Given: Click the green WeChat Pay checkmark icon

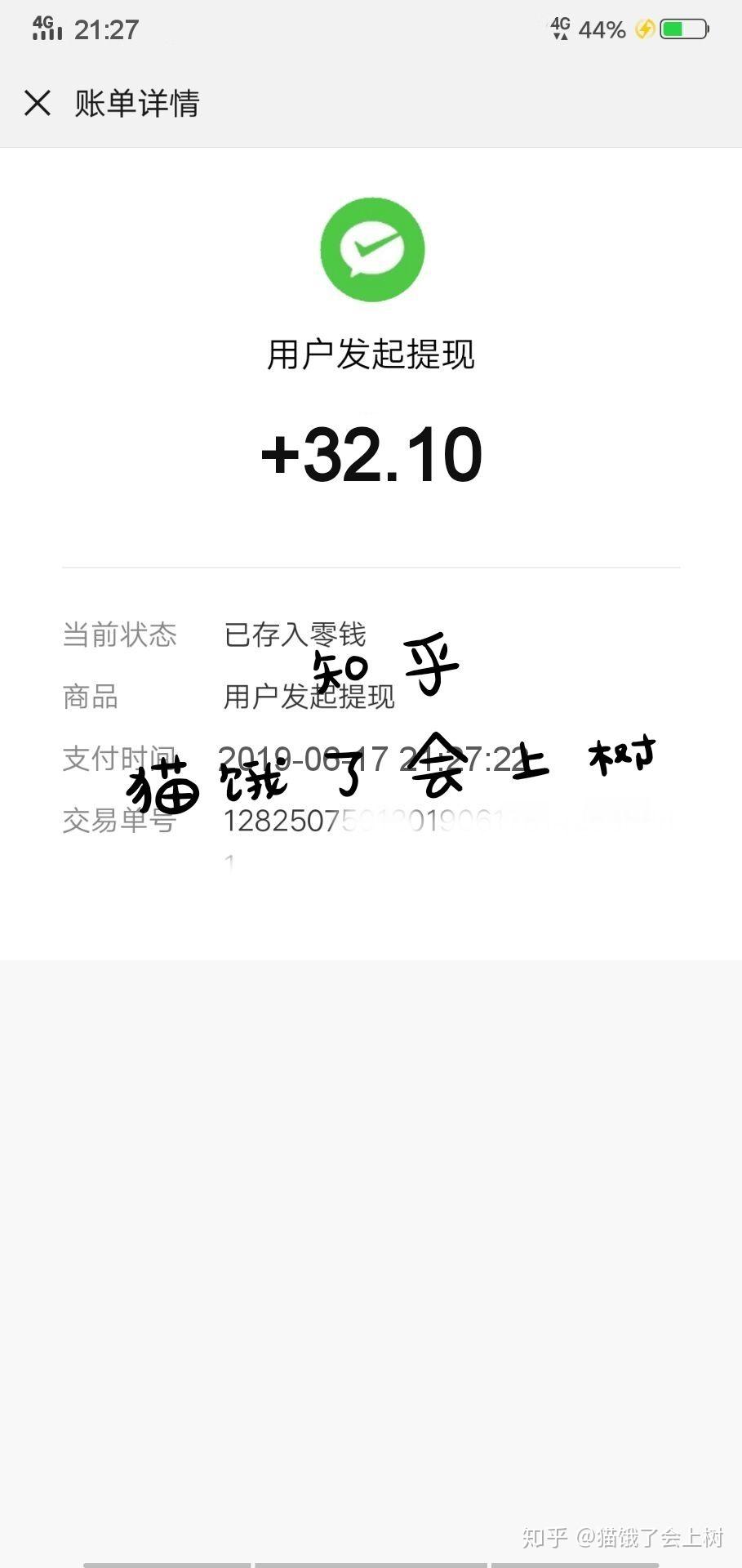Looking at the screenshot, I should tap(371, 249).
